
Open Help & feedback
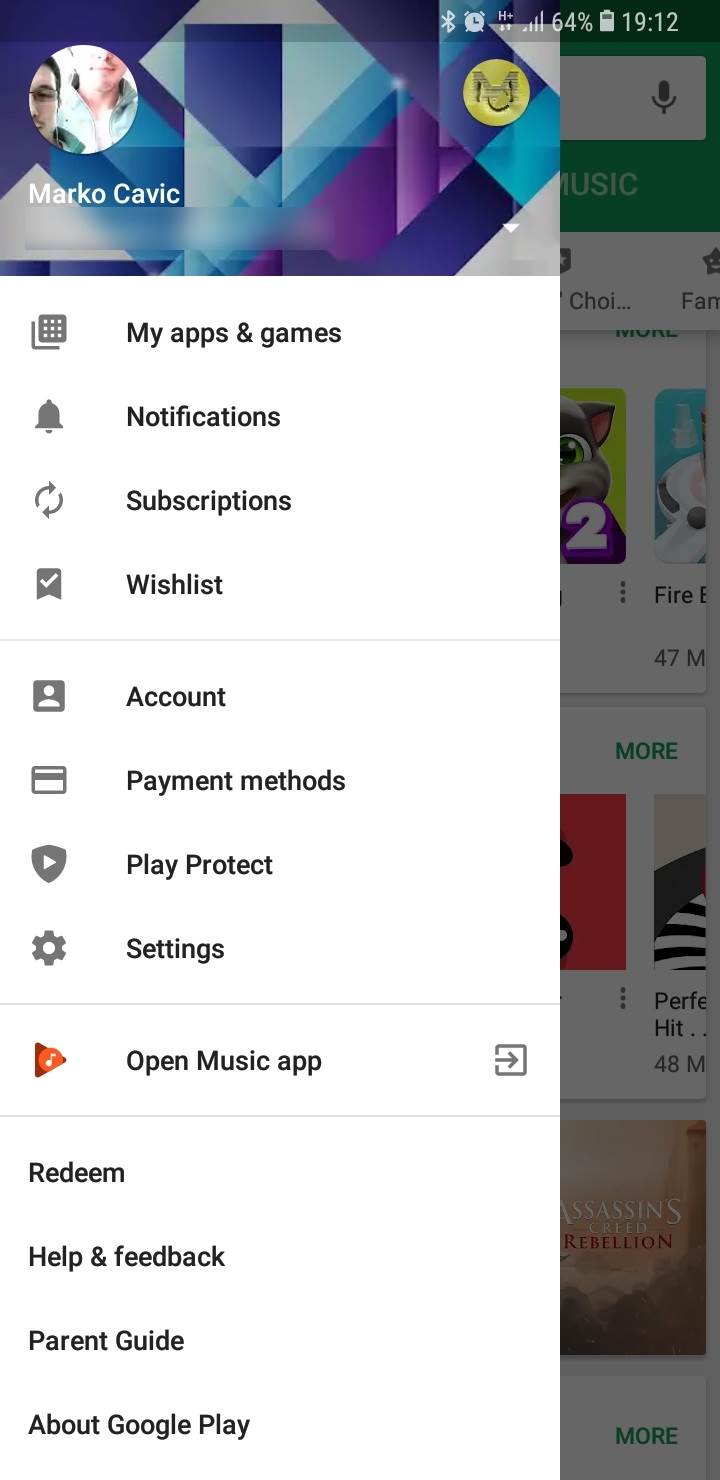pyautogui.click(x=127, y=1257)
